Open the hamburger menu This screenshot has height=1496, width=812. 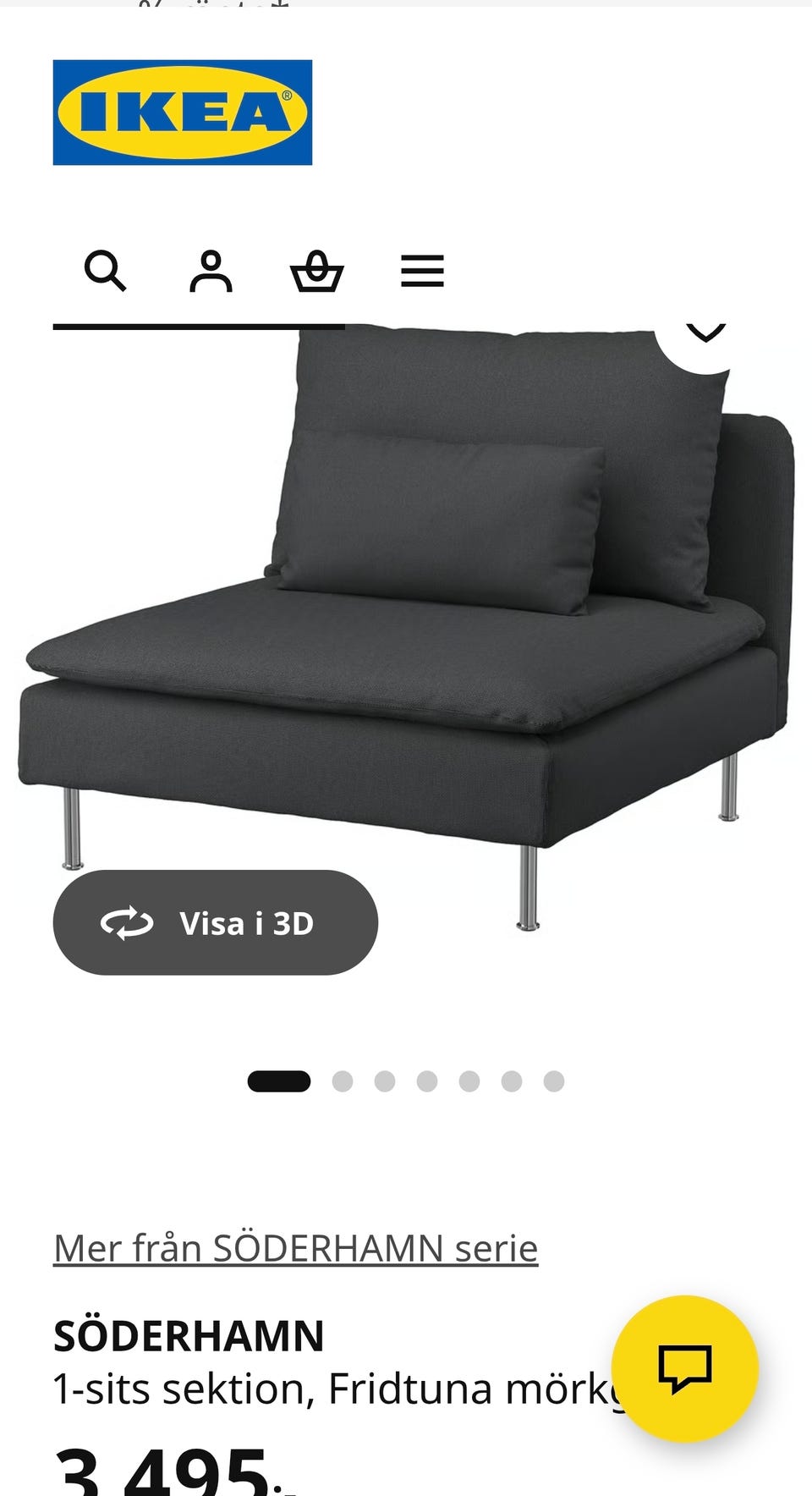pos(422,272)
